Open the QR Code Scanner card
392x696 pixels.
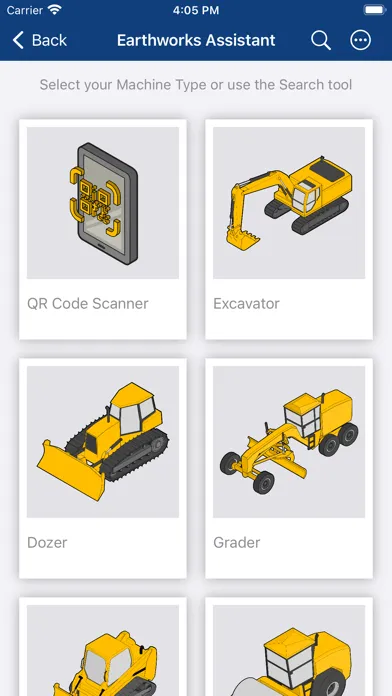pyautogui.click(x=103, y=229)
